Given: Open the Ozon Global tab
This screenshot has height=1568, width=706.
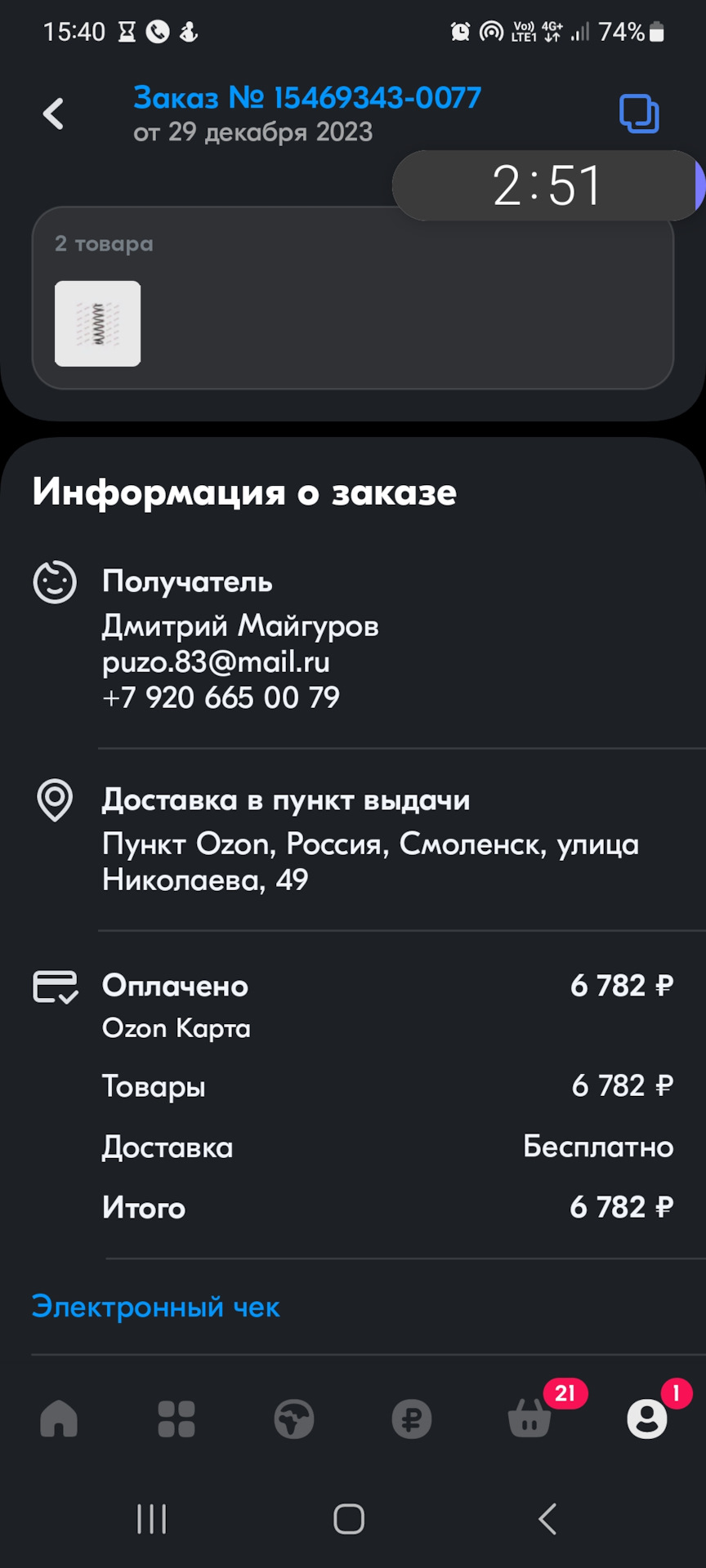Looking at the screenshot, I should 294,1419.
